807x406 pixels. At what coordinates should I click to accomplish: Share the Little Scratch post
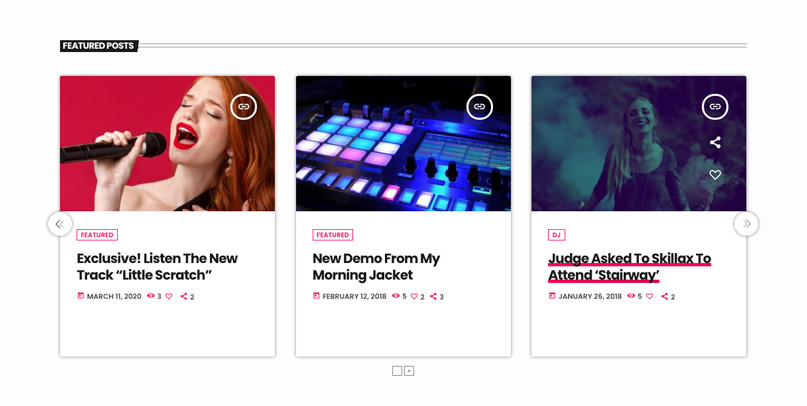(x=184, y=297)
